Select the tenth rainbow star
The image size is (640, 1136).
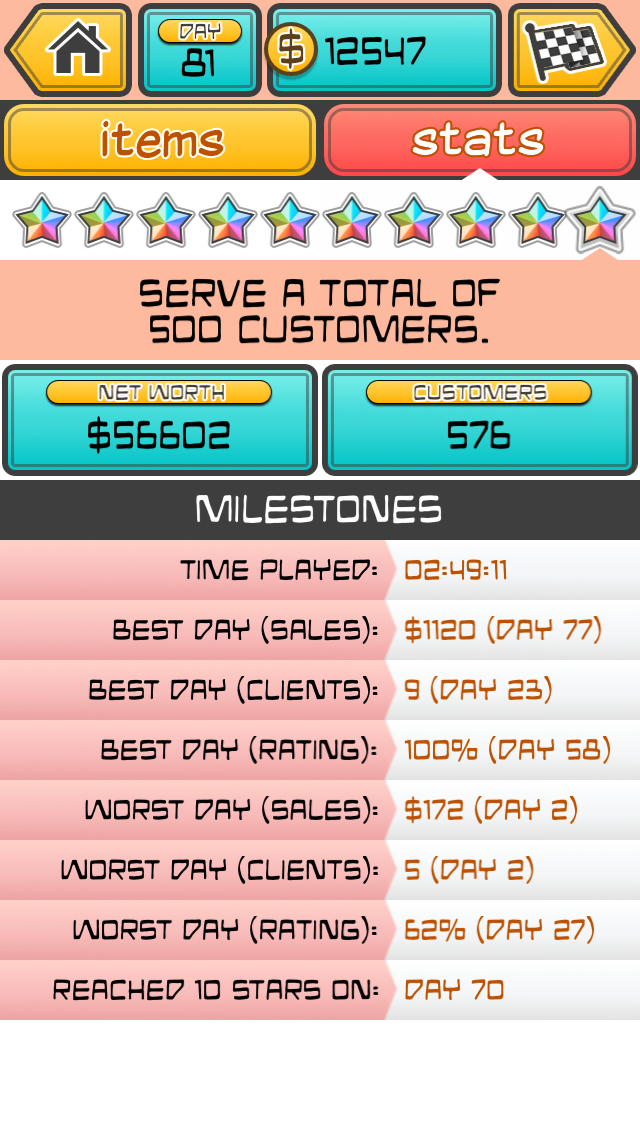coord(601,220)
